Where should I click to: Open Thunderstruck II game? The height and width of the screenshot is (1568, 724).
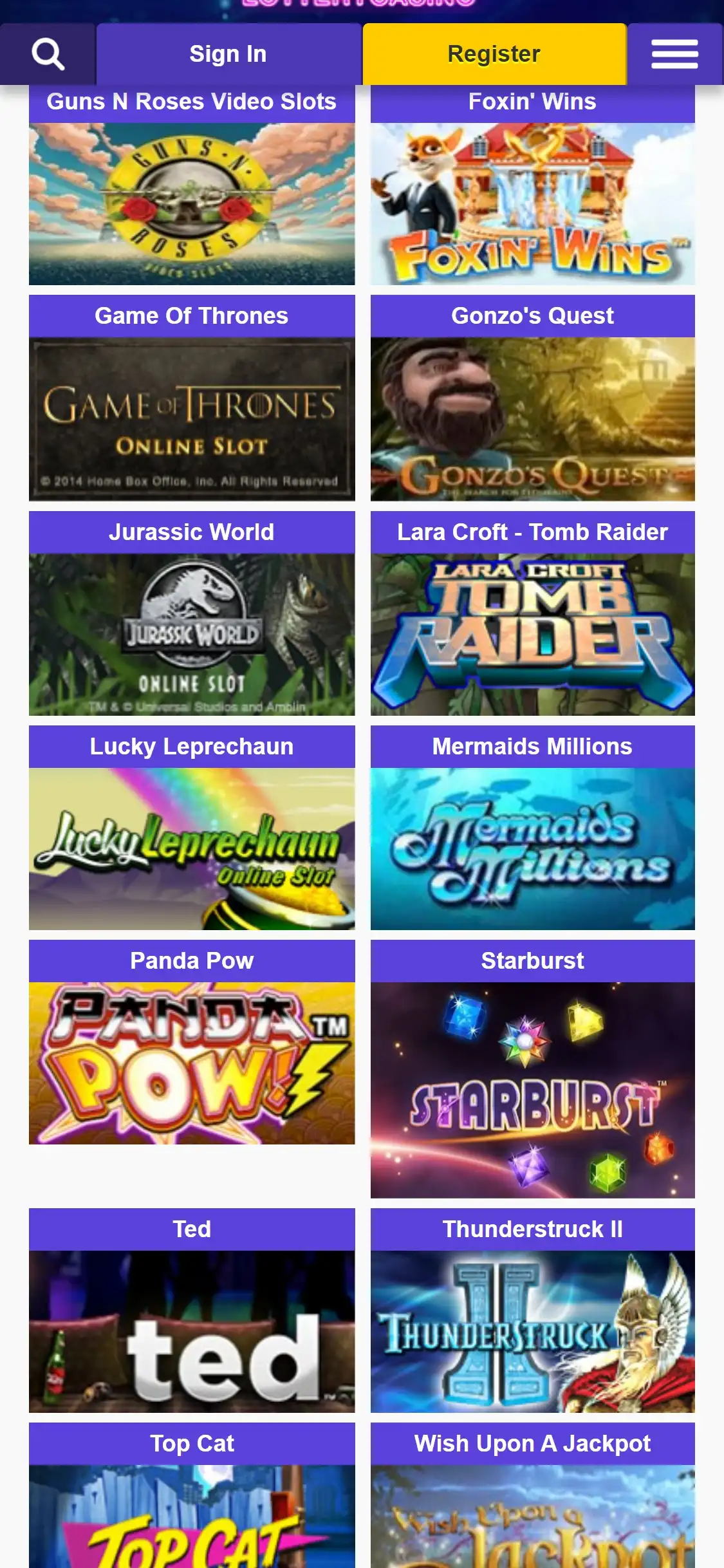(x=532, y=1331)
